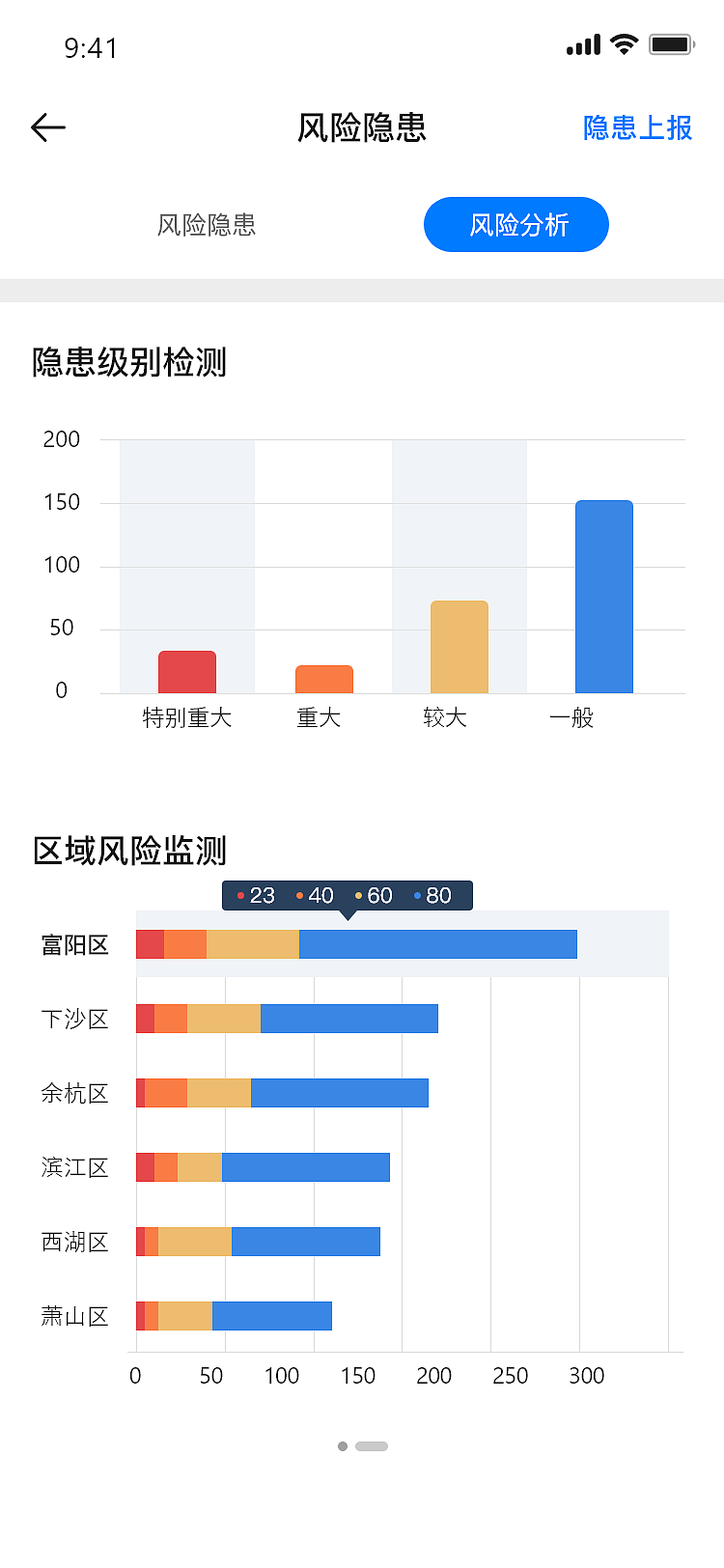724x1568 pixels.
Task: Tap the 较大 yellow bar segment
Action: (459, 645)
